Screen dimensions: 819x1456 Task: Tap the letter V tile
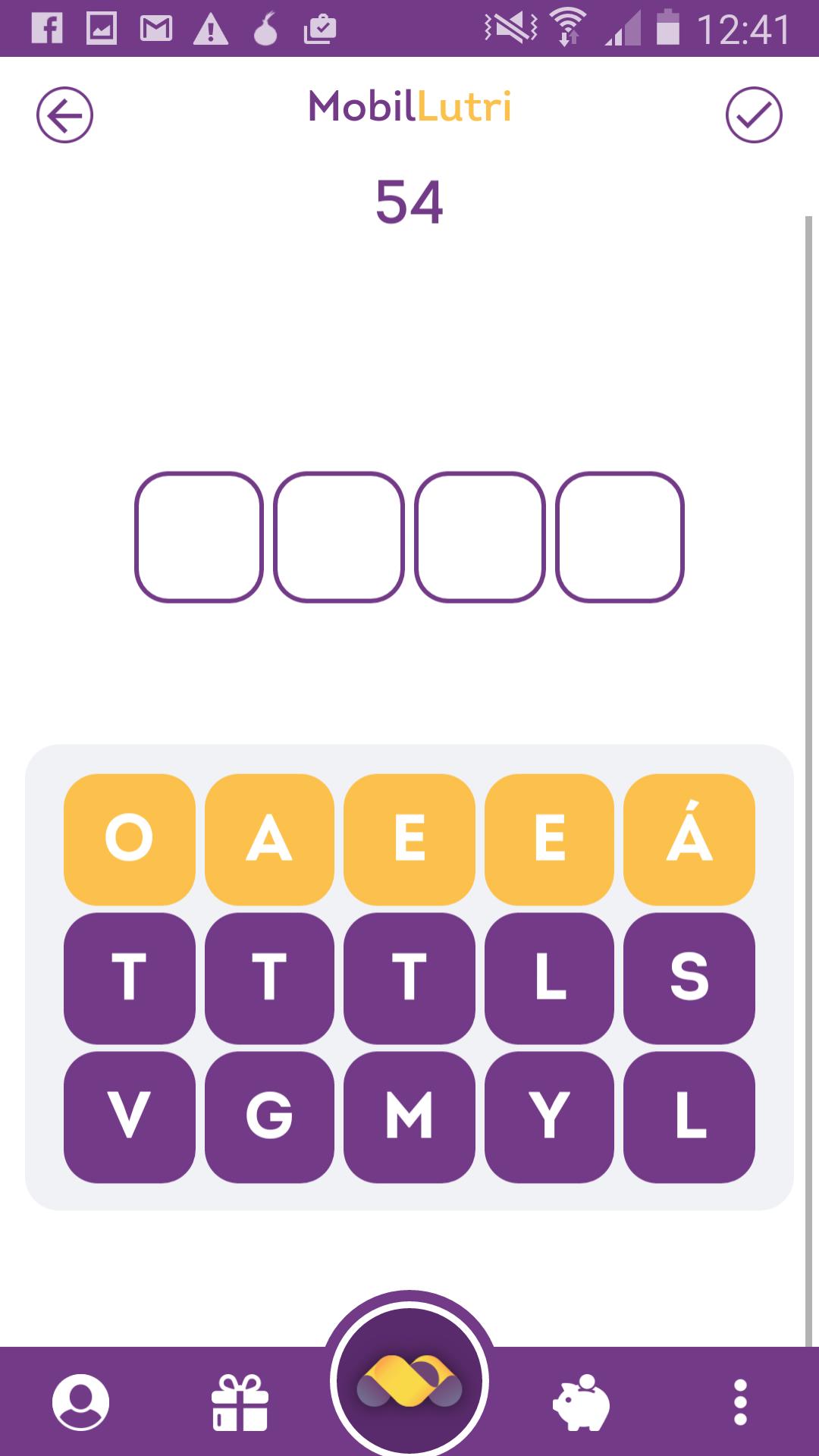pyautogui.click(x=129, y=1116)
